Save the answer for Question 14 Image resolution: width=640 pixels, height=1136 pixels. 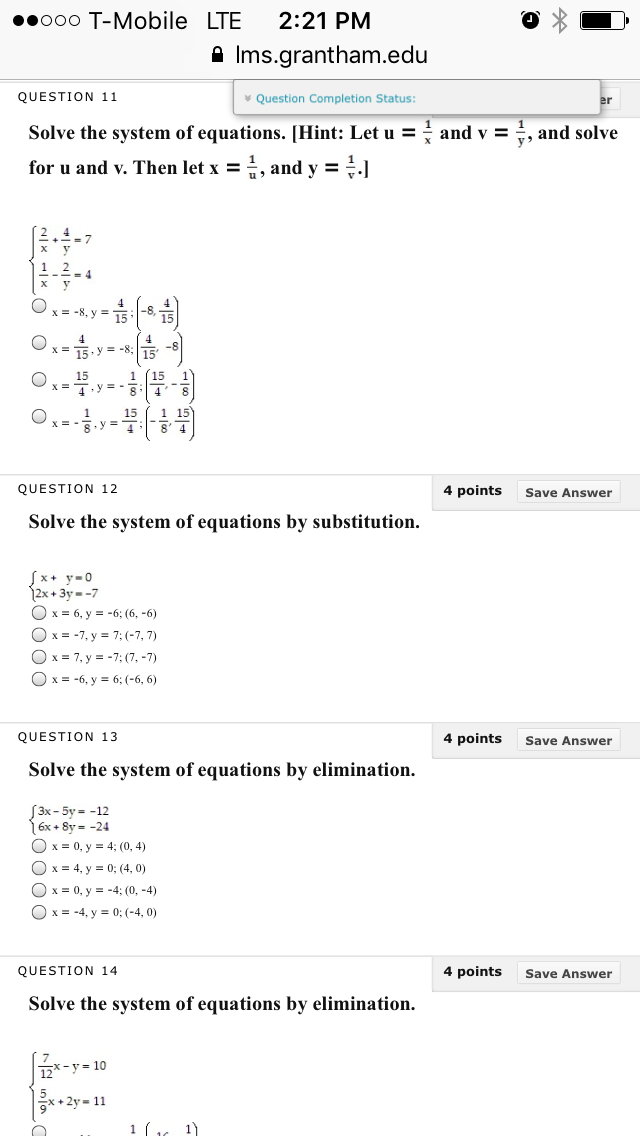pos(568,974)
